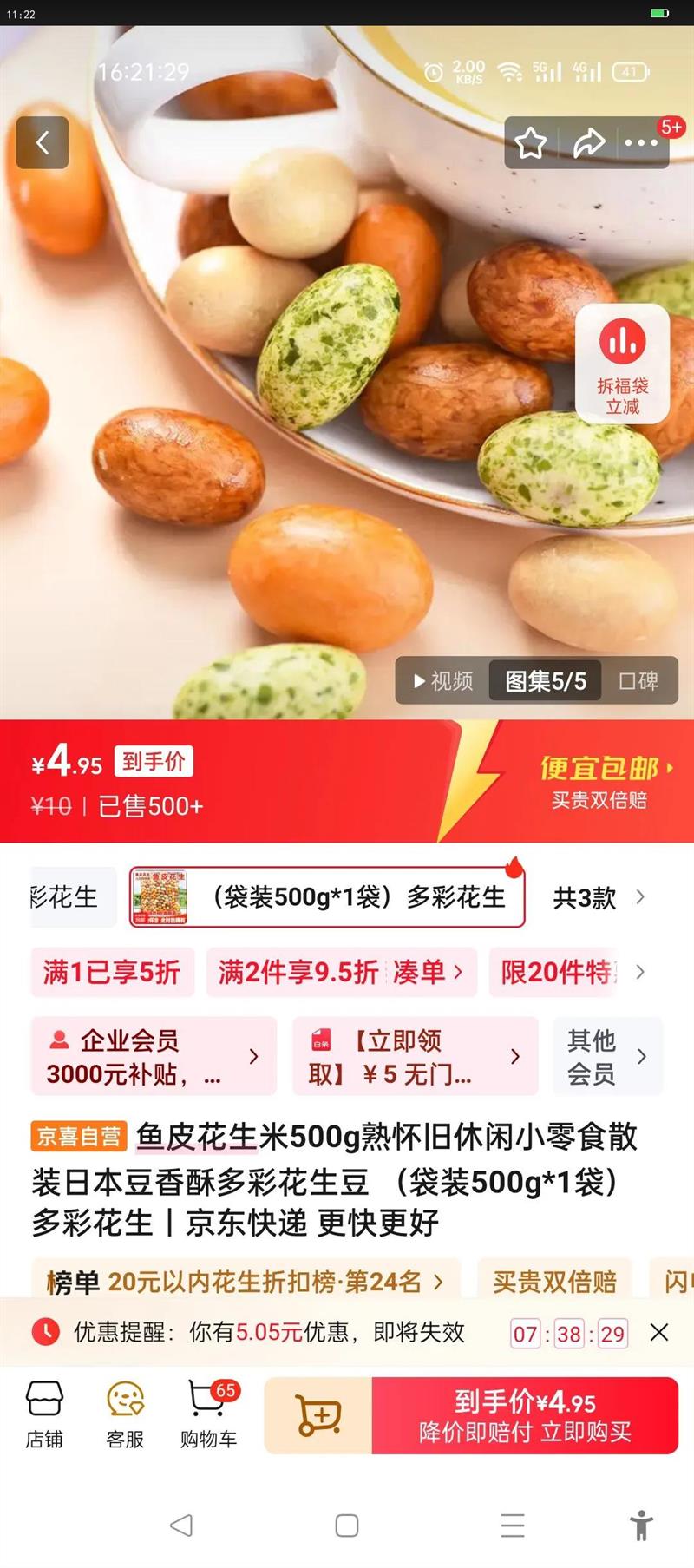Share the product via the share icon
Viewport: 694px width, 1568px height.
tap(590, 144)
